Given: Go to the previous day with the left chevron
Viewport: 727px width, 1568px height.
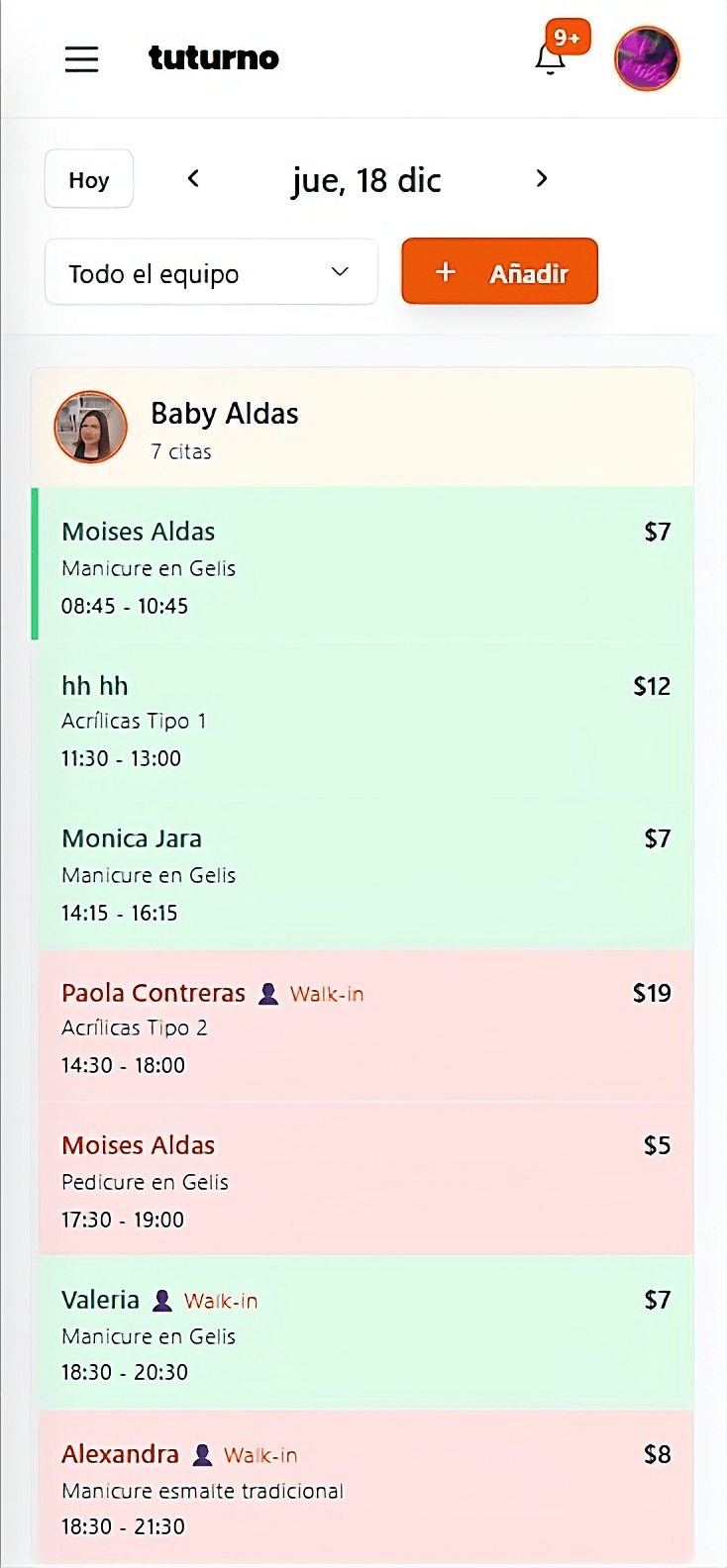Looking at the screenshot, I should [x=193, y=179].
